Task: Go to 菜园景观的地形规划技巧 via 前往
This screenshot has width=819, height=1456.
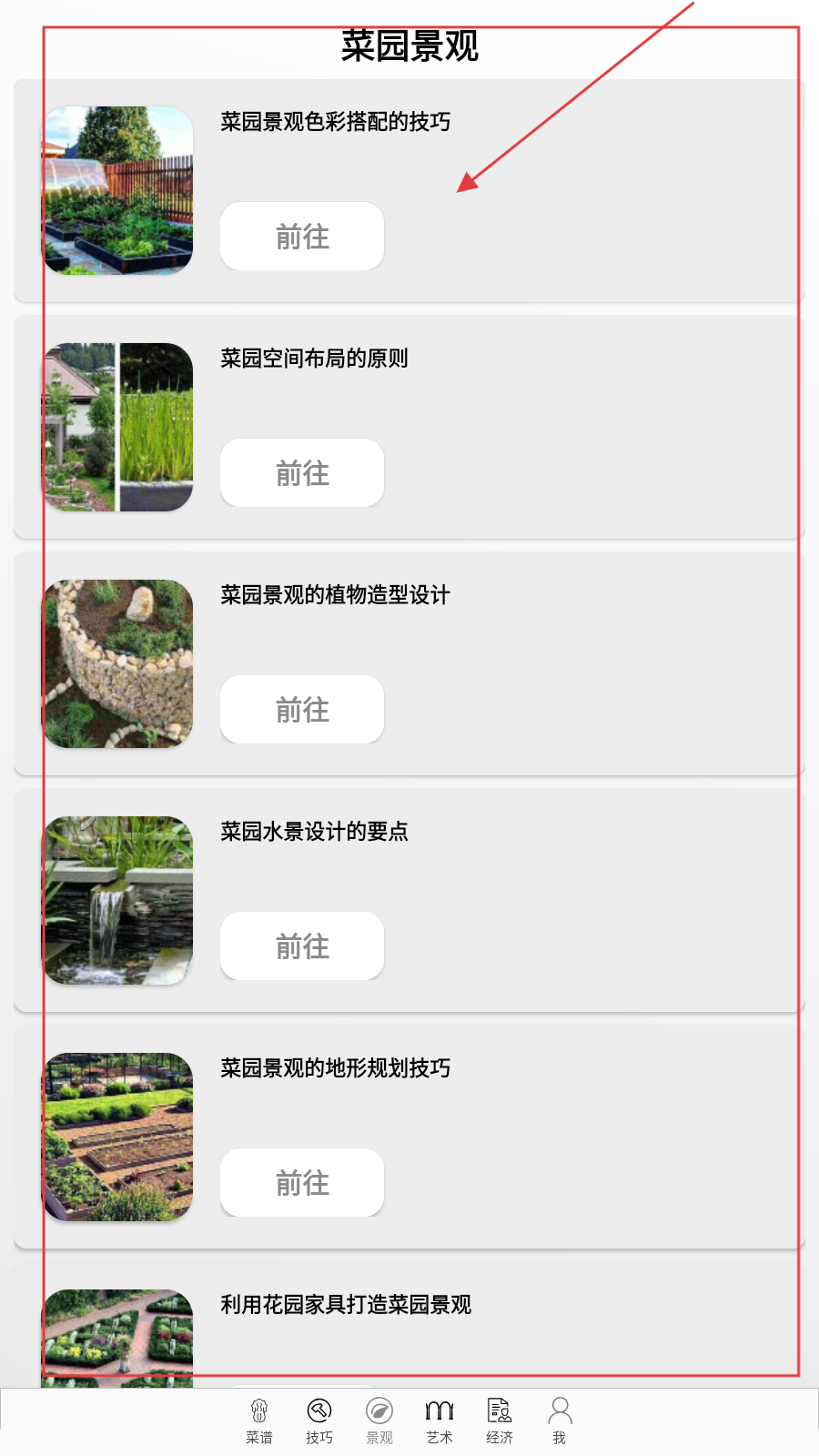Action: point(302,1183)
